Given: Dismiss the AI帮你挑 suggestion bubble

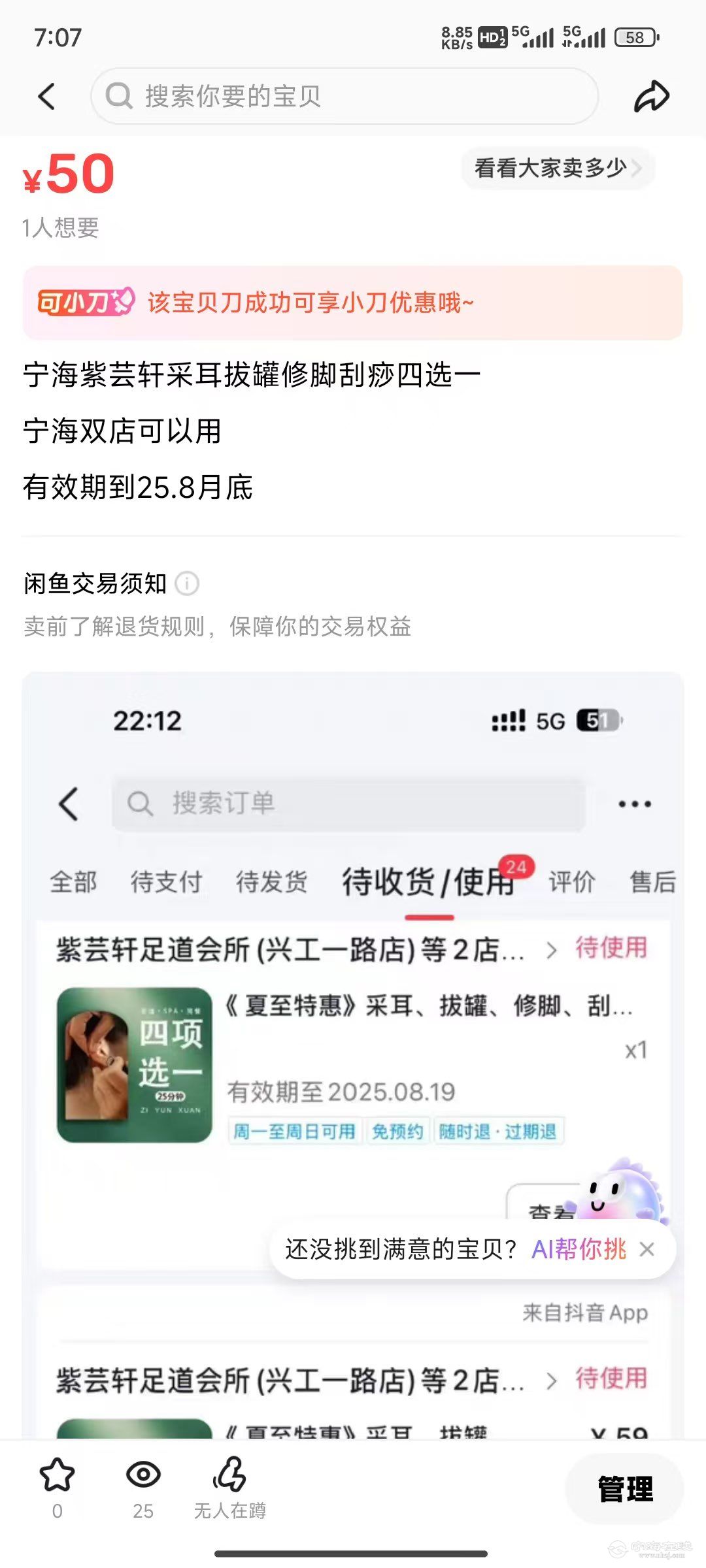Looking at the screenshot, I should 647,1249.
